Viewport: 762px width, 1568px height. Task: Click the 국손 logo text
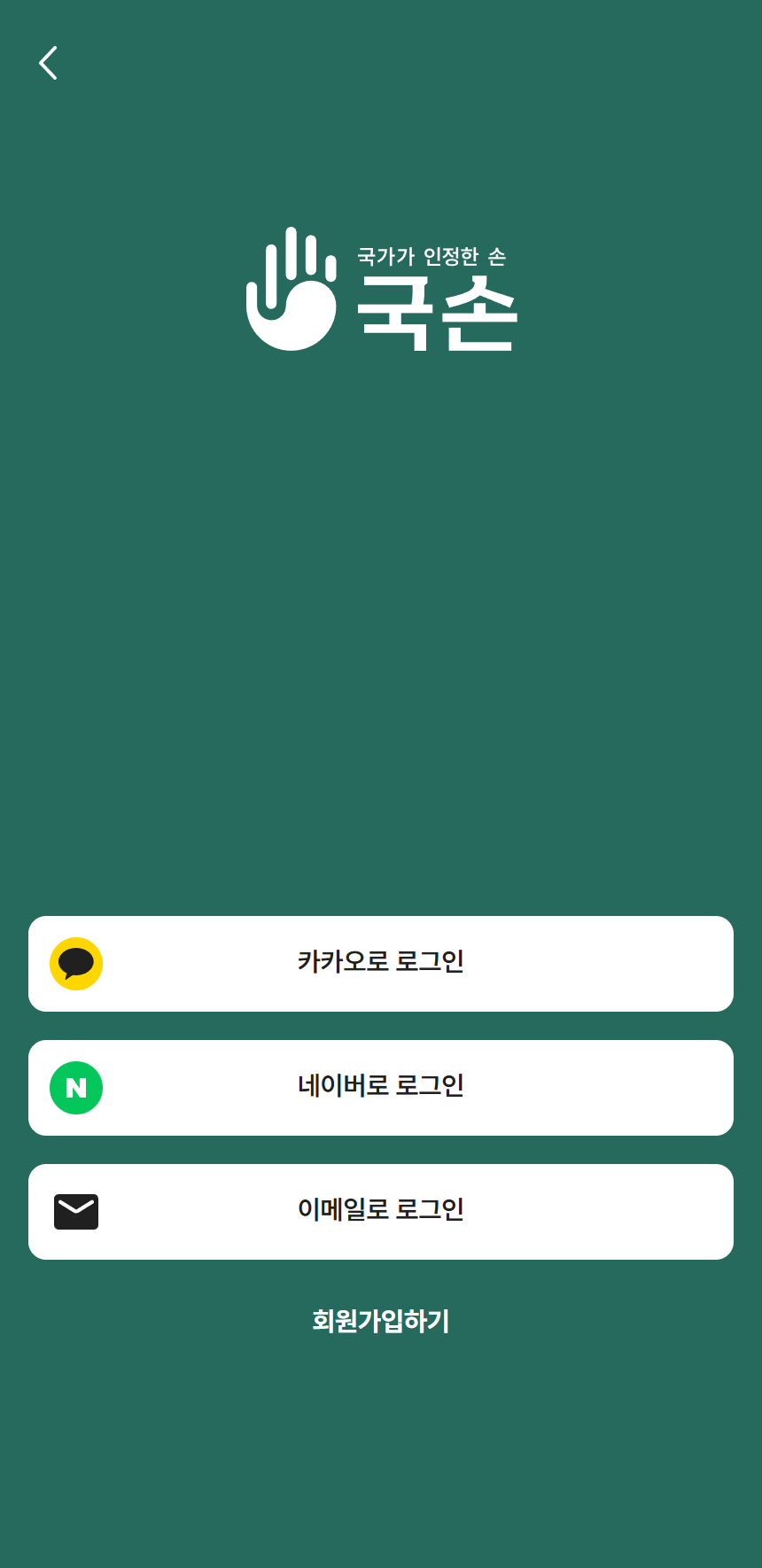[x=439, y=314]
